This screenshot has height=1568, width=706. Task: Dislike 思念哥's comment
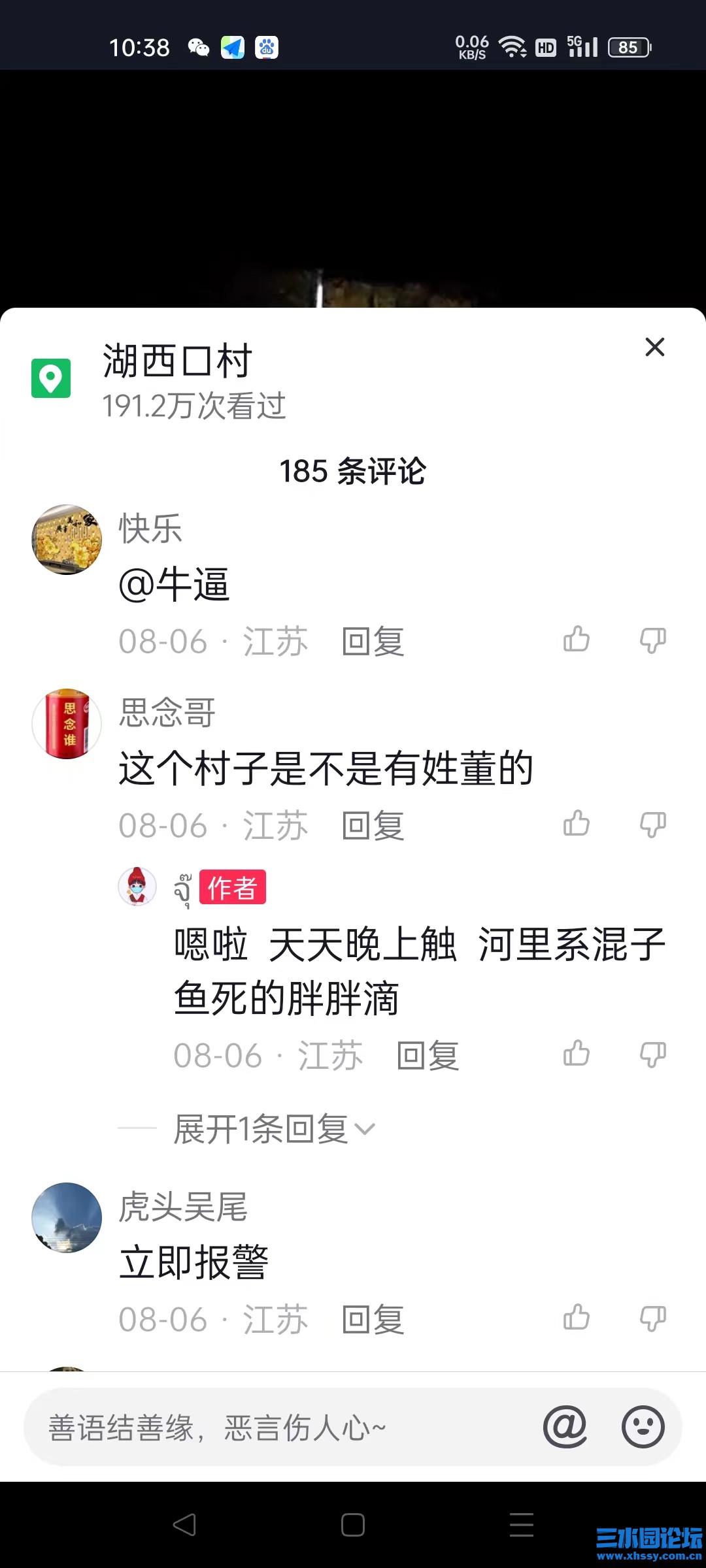652,824
